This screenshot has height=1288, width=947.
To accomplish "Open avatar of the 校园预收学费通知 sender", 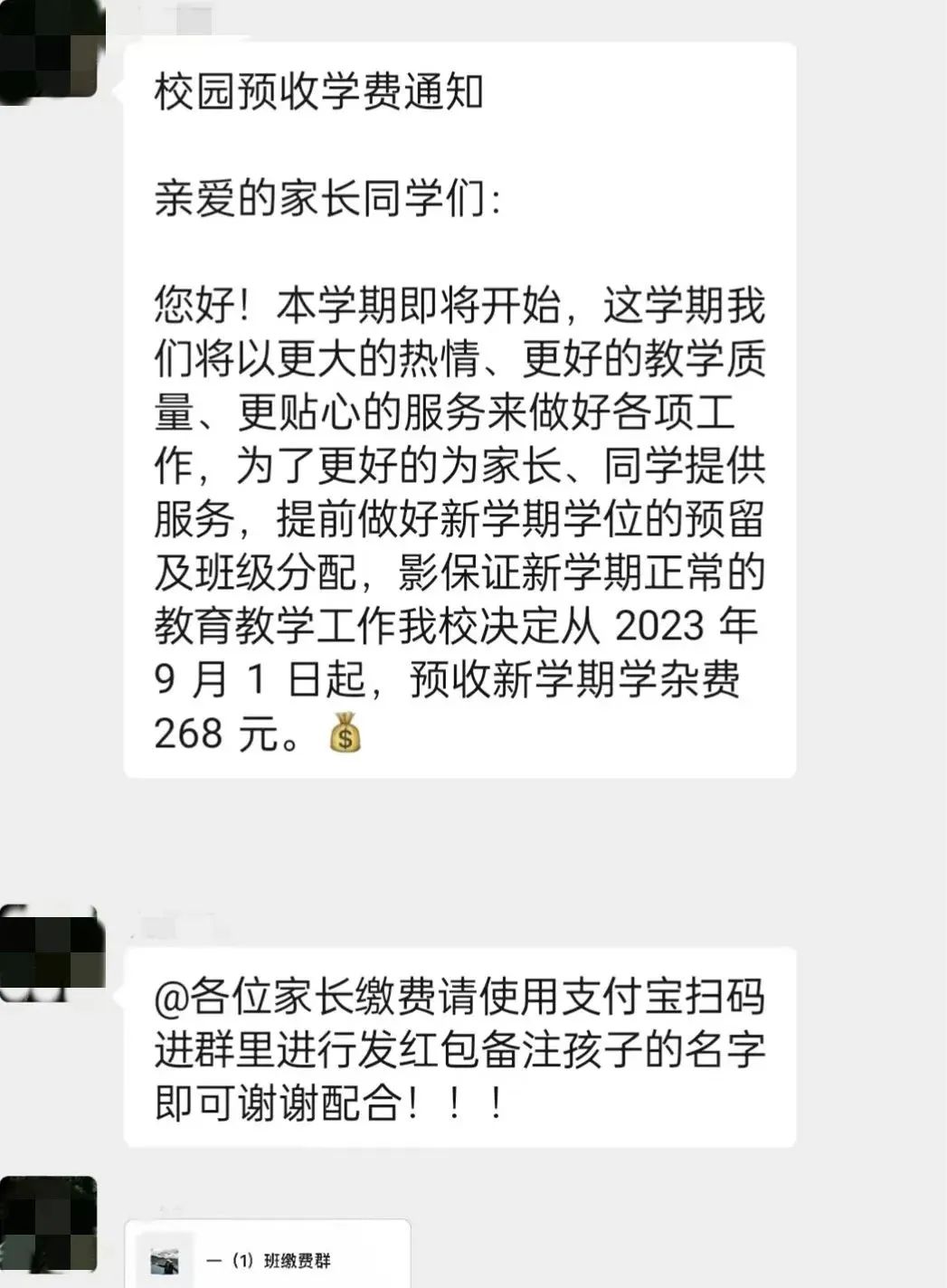I will point(50,51).
